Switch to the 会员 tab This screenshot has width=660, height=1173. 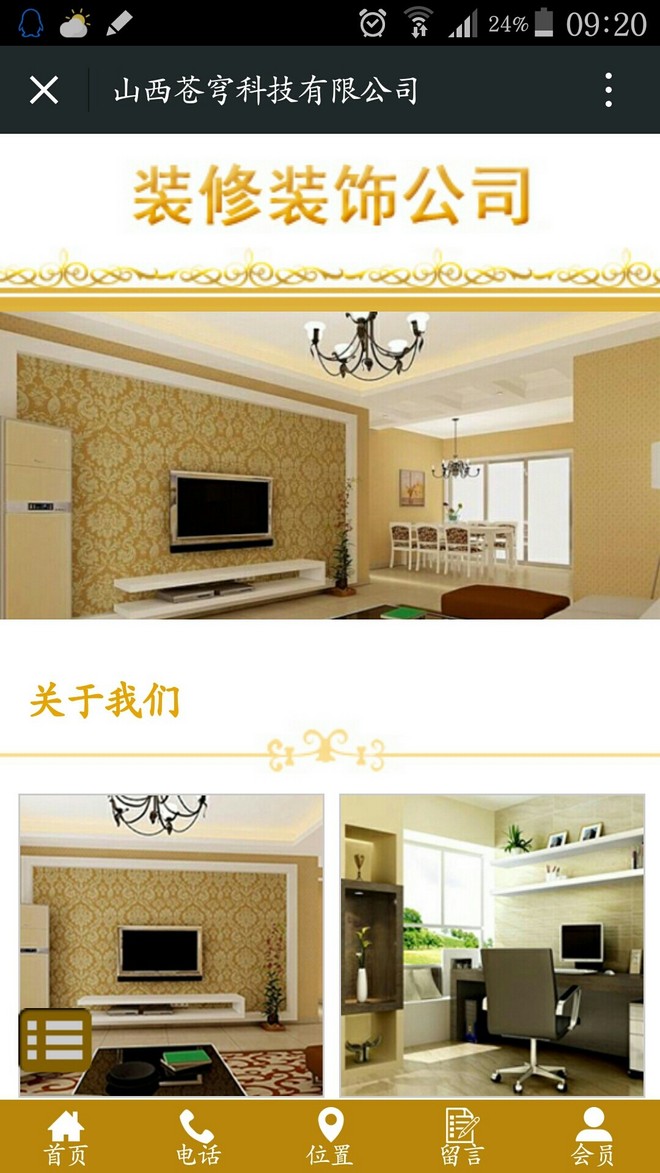coord(593,1138)
